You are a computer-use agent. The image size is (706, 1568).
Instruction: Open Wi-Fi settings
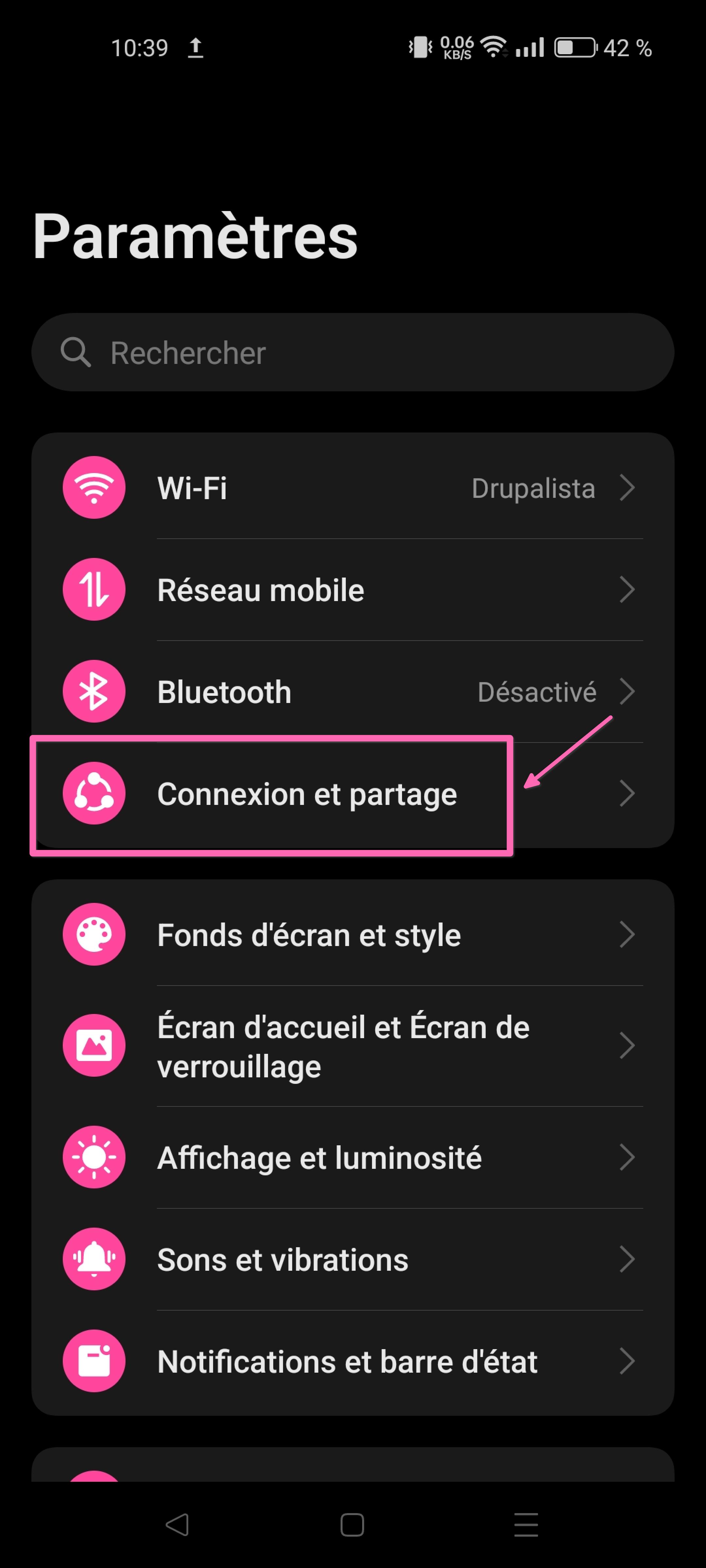point(352,488)
